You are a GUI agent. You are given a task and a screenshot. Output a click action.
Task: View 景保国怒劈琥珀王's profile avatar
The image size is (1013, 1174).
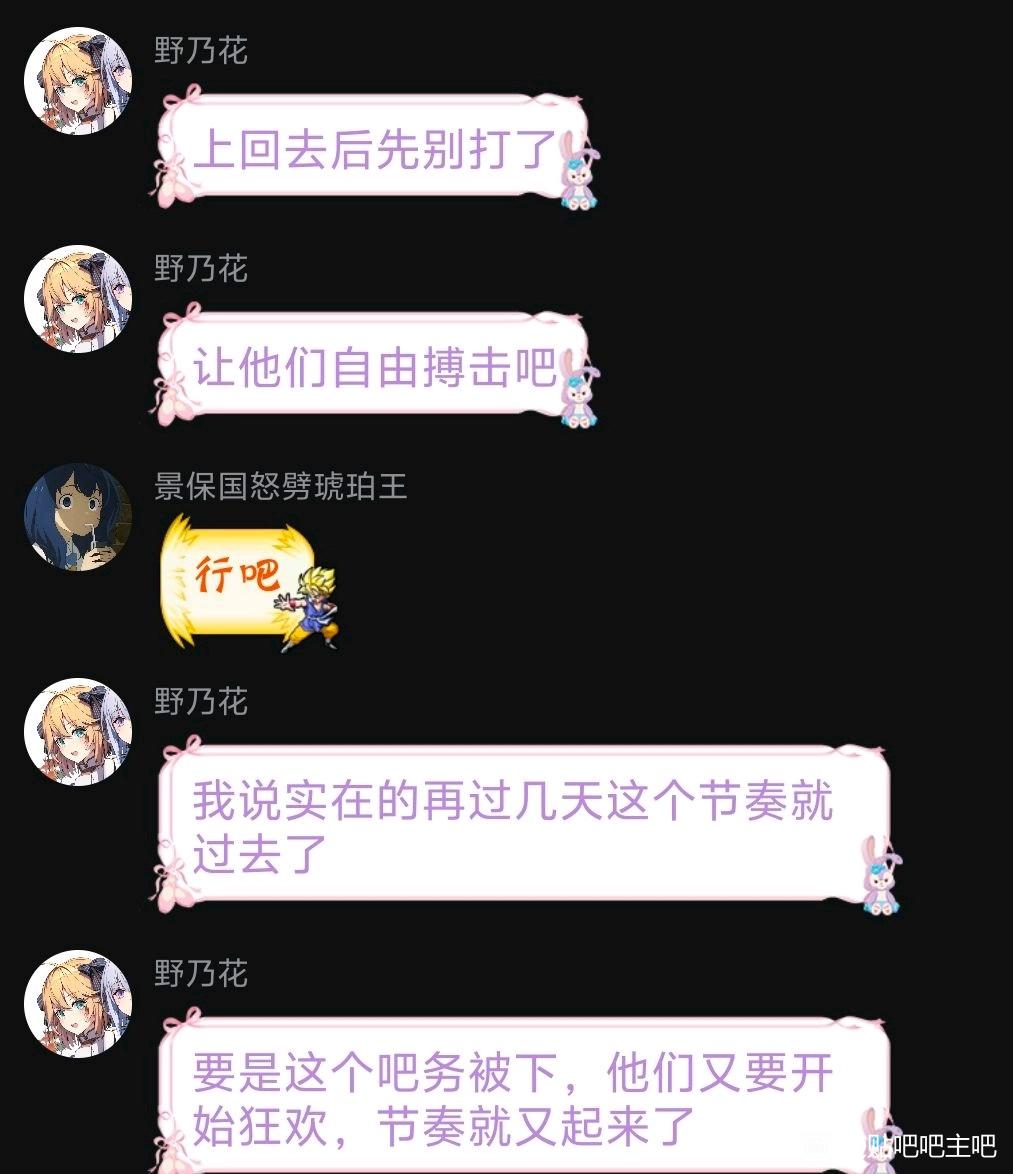78,517
